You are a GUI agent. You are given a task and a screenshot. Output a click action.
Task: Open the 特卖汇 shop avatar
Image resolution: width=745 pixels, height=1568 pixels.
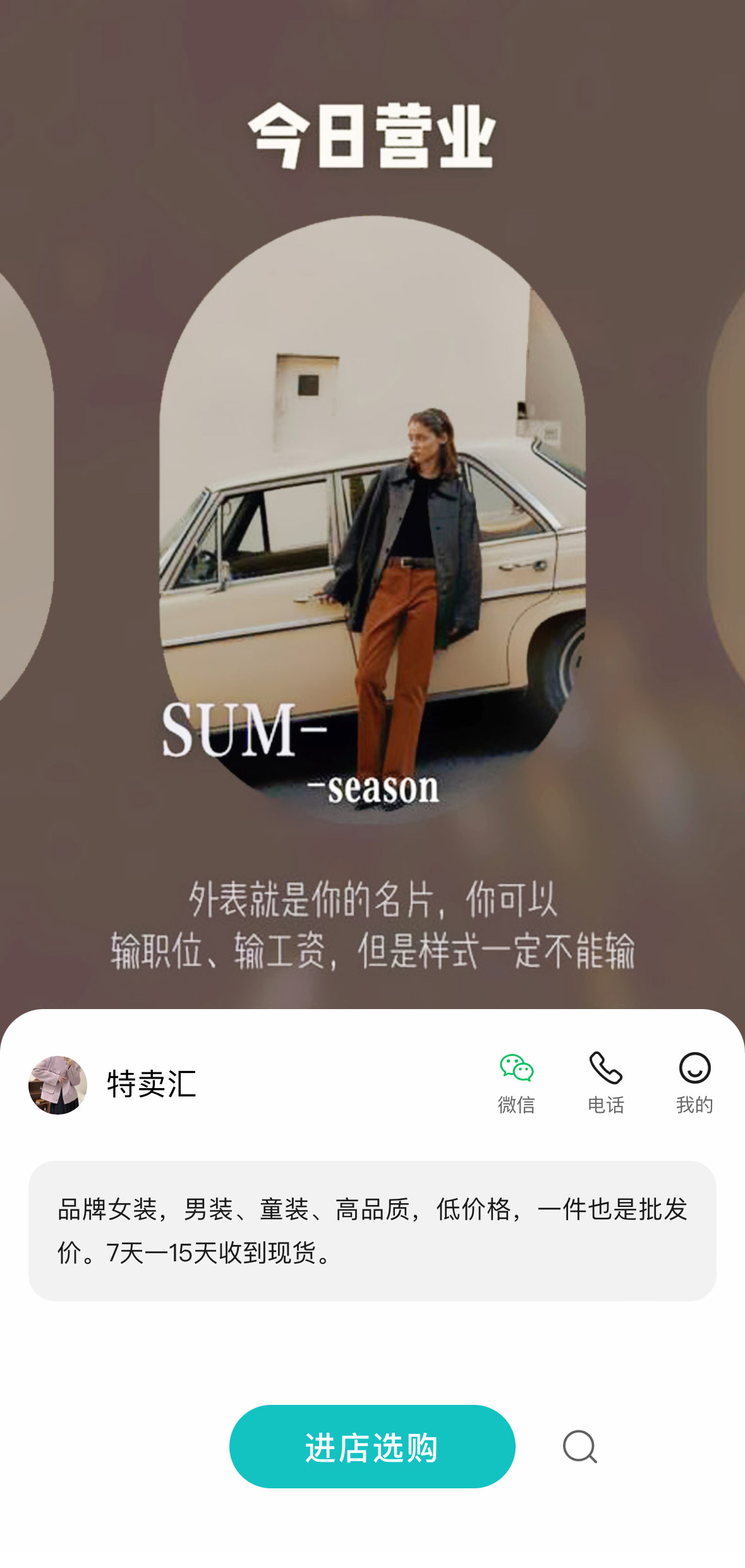[x=58, y=1085]
